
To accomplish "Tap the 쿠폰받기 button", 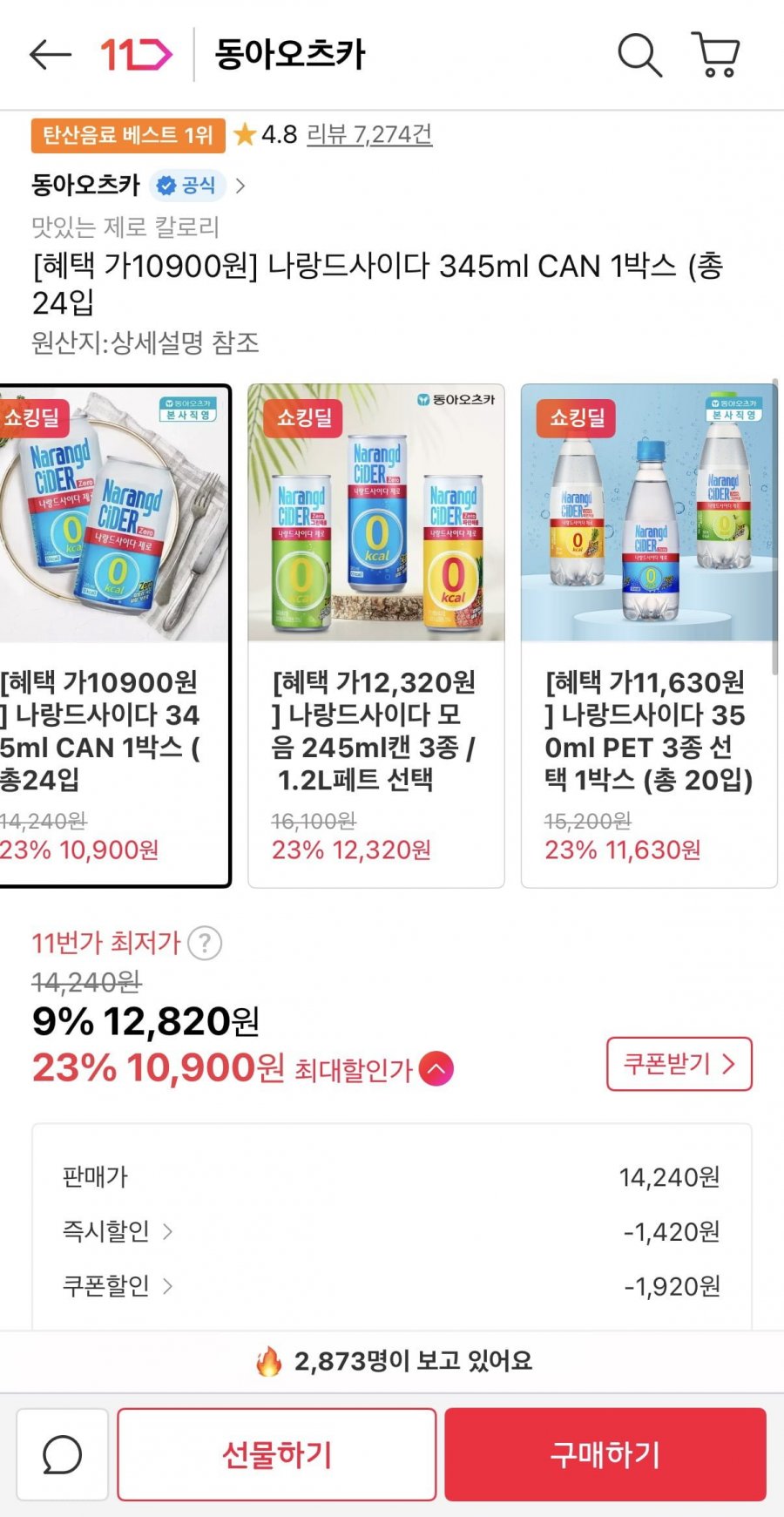I will [679, 1064].
